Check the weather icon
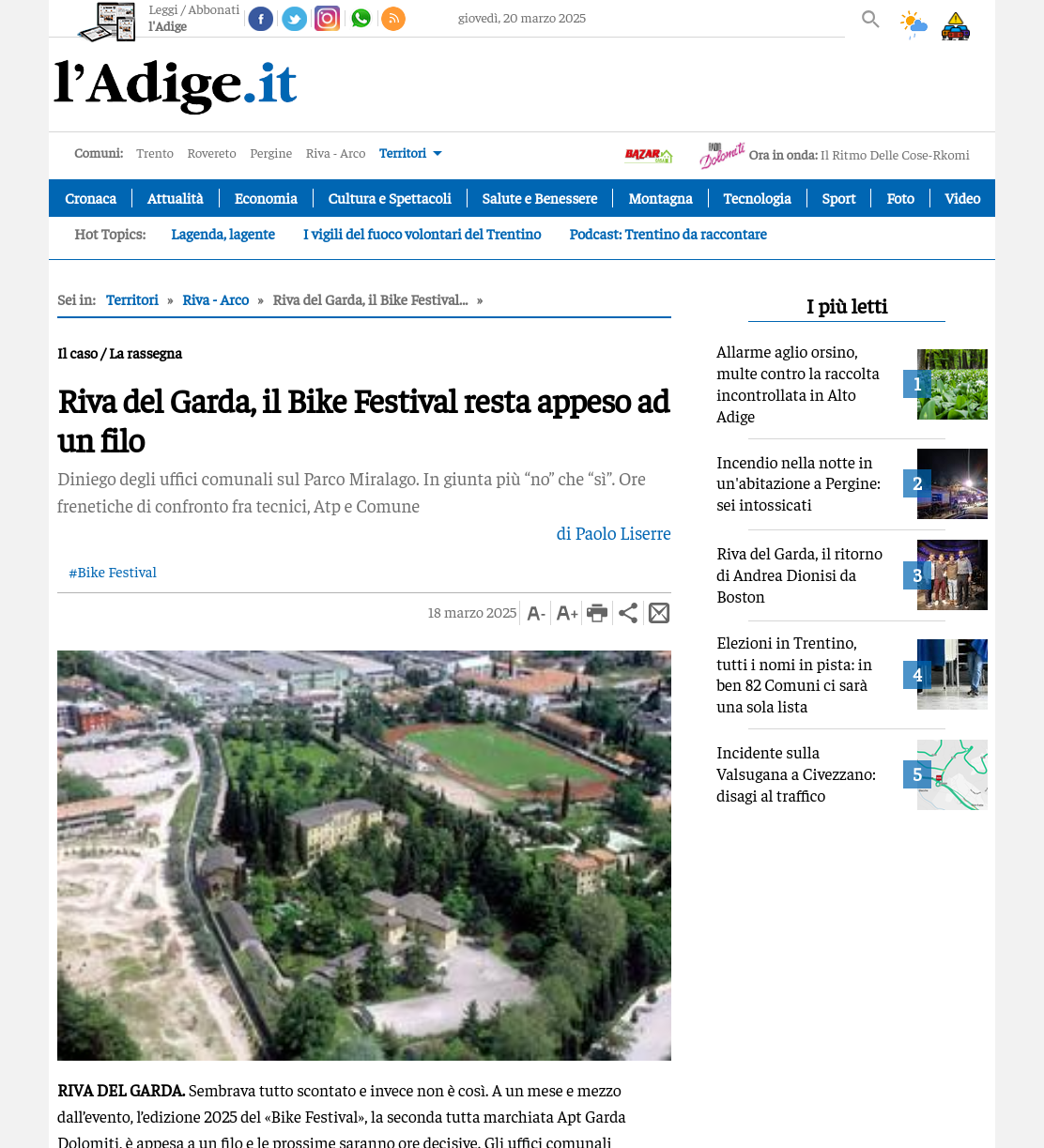Viewport: 1044px width, 1148px height. (913, 23)
